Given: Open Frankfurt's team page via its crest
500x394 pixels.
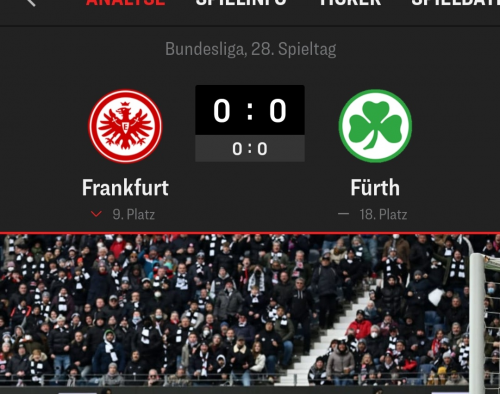Looking at the screenshot, I should tap(125, 126).
